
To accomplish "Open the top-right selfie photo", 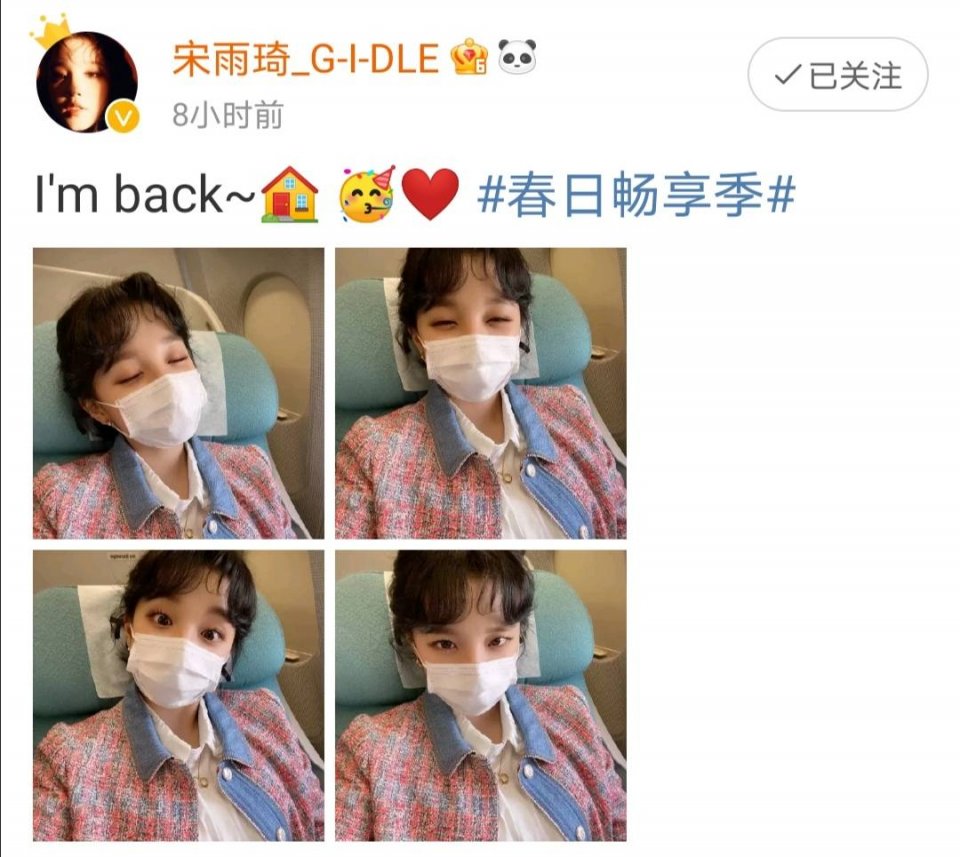I will 481,393.
